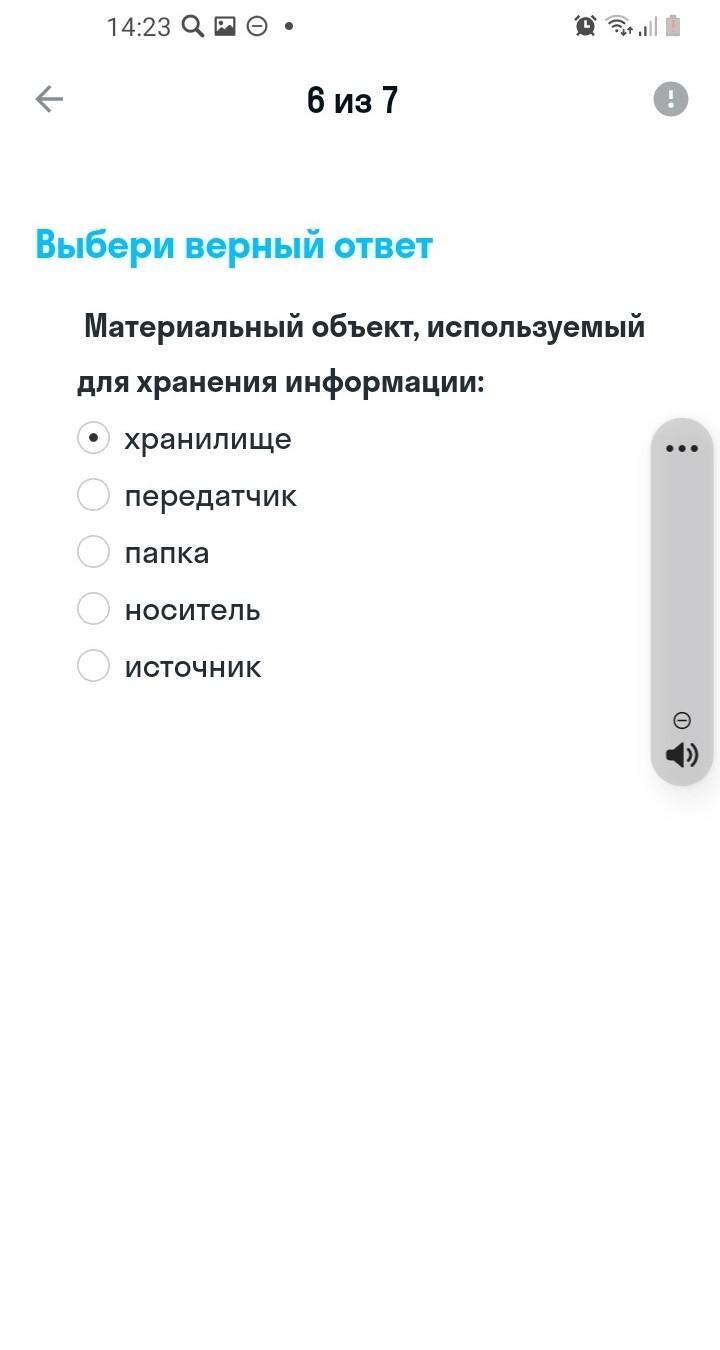
Task: Tap the speaker icon on volume panel
Action: pyautogui.click(x=682, y=755)
